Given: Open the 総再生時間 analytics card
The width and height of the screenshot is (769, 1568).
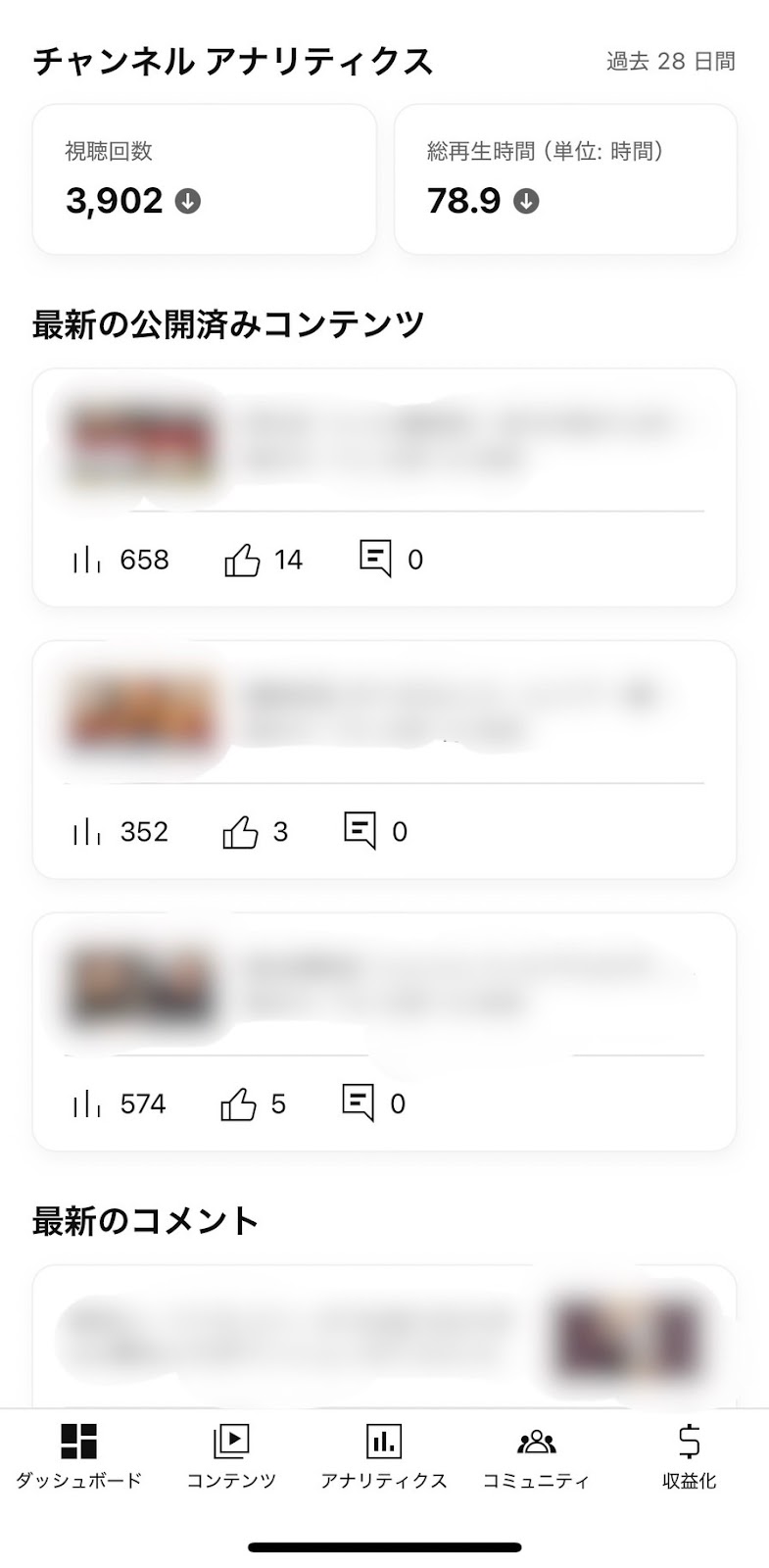Looking at the screenshot, I should pos(565,179).
